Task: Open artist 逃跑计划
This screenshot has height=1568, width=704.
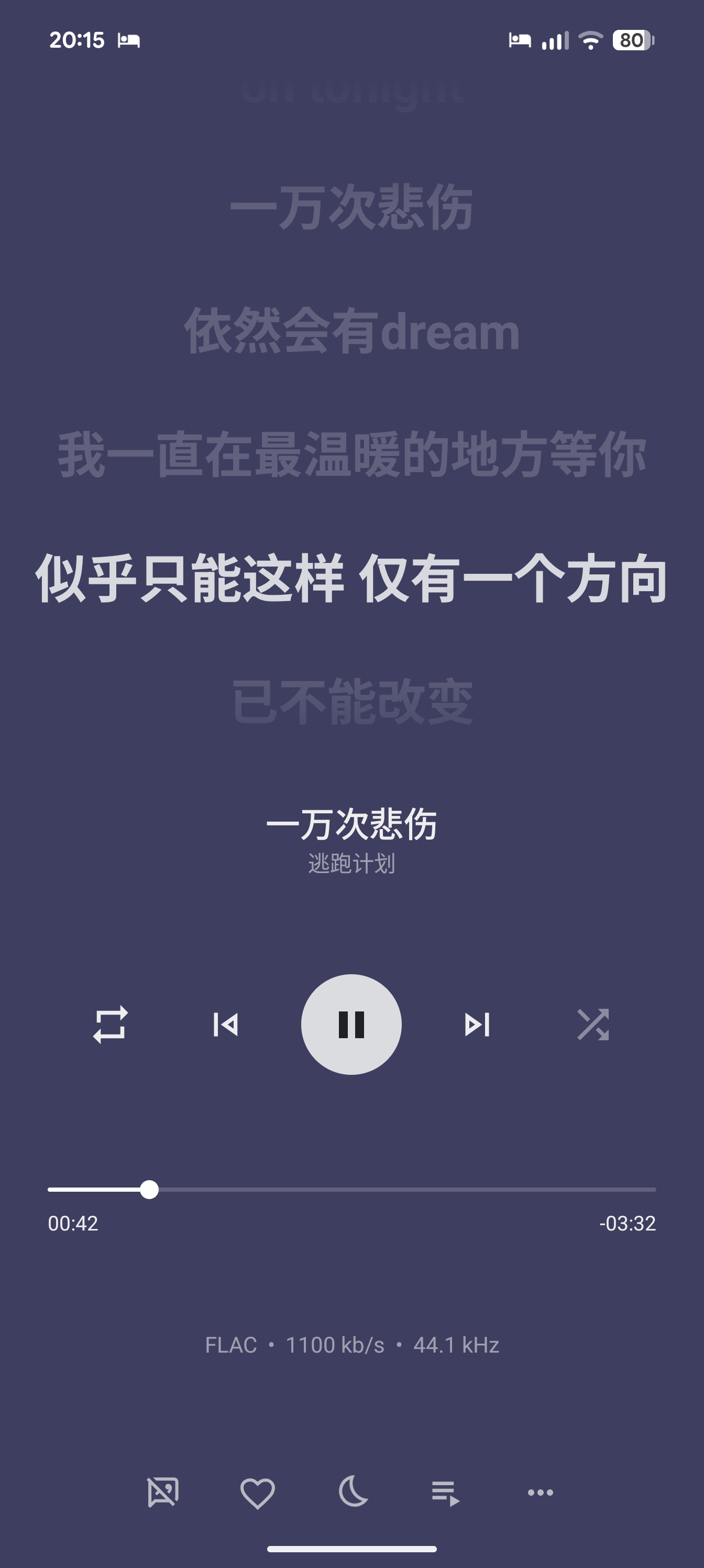Action: click(351, 863)
